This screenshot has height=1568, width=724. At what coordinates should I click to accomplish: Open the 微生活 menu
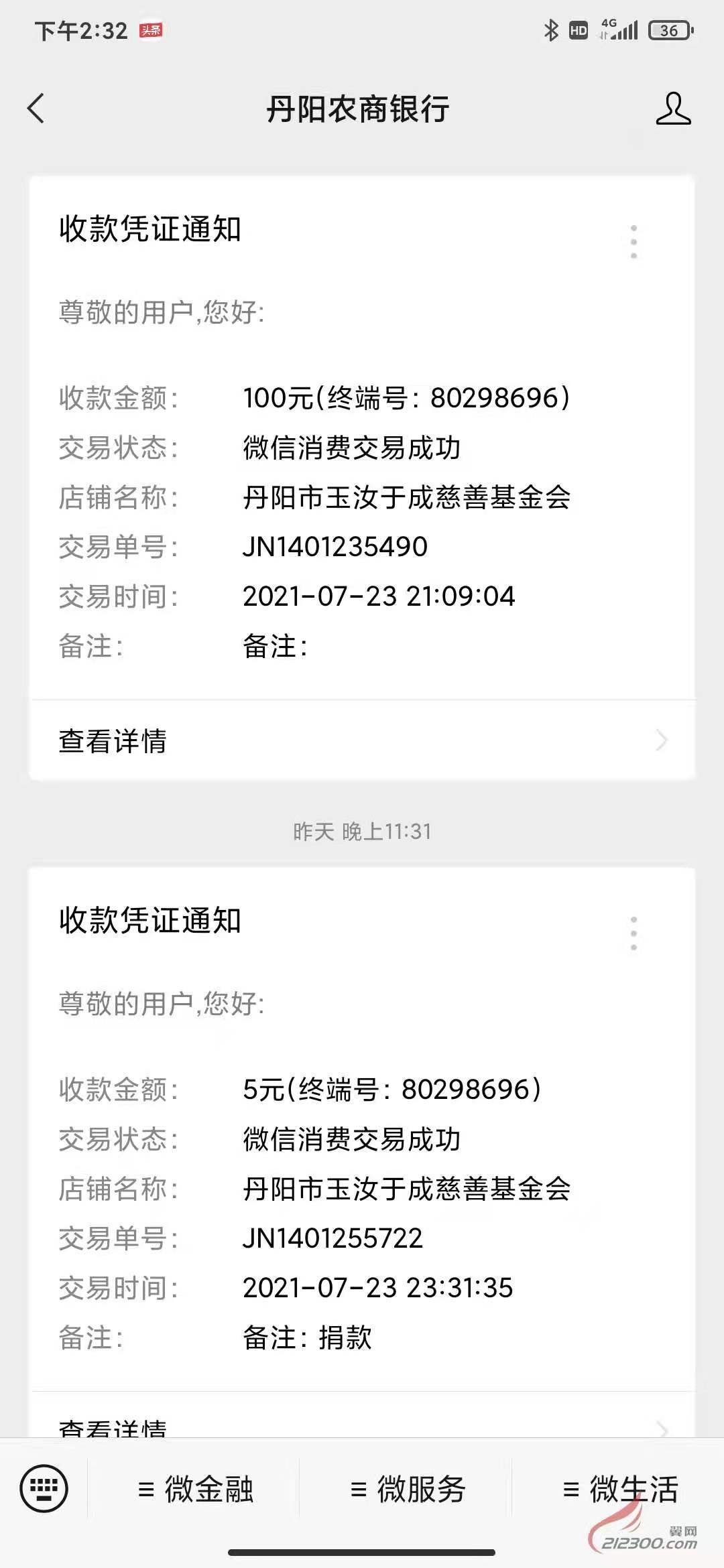[620, 1490]
